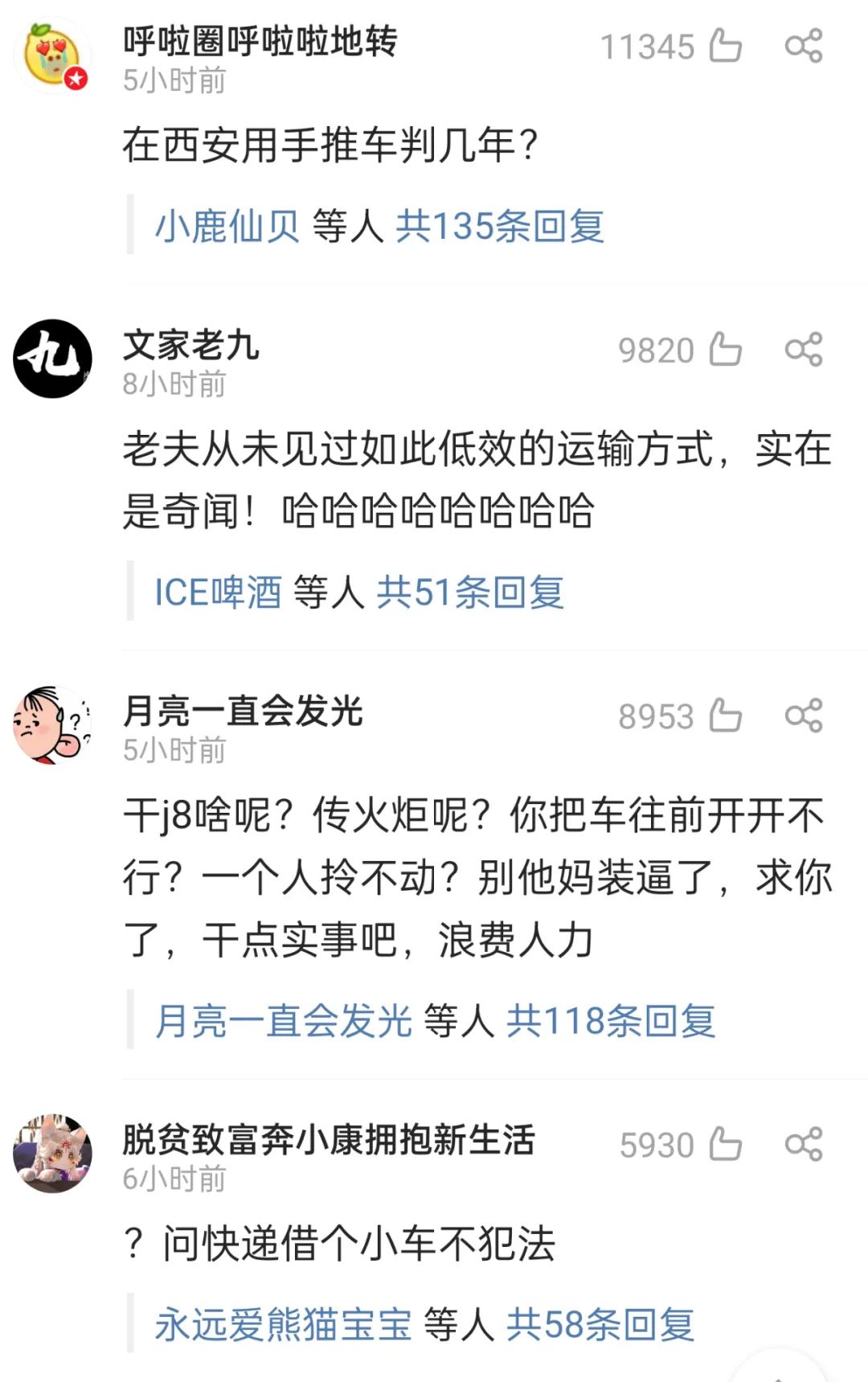Like the comment from 月亮一直会发光

tap(725, 716)
